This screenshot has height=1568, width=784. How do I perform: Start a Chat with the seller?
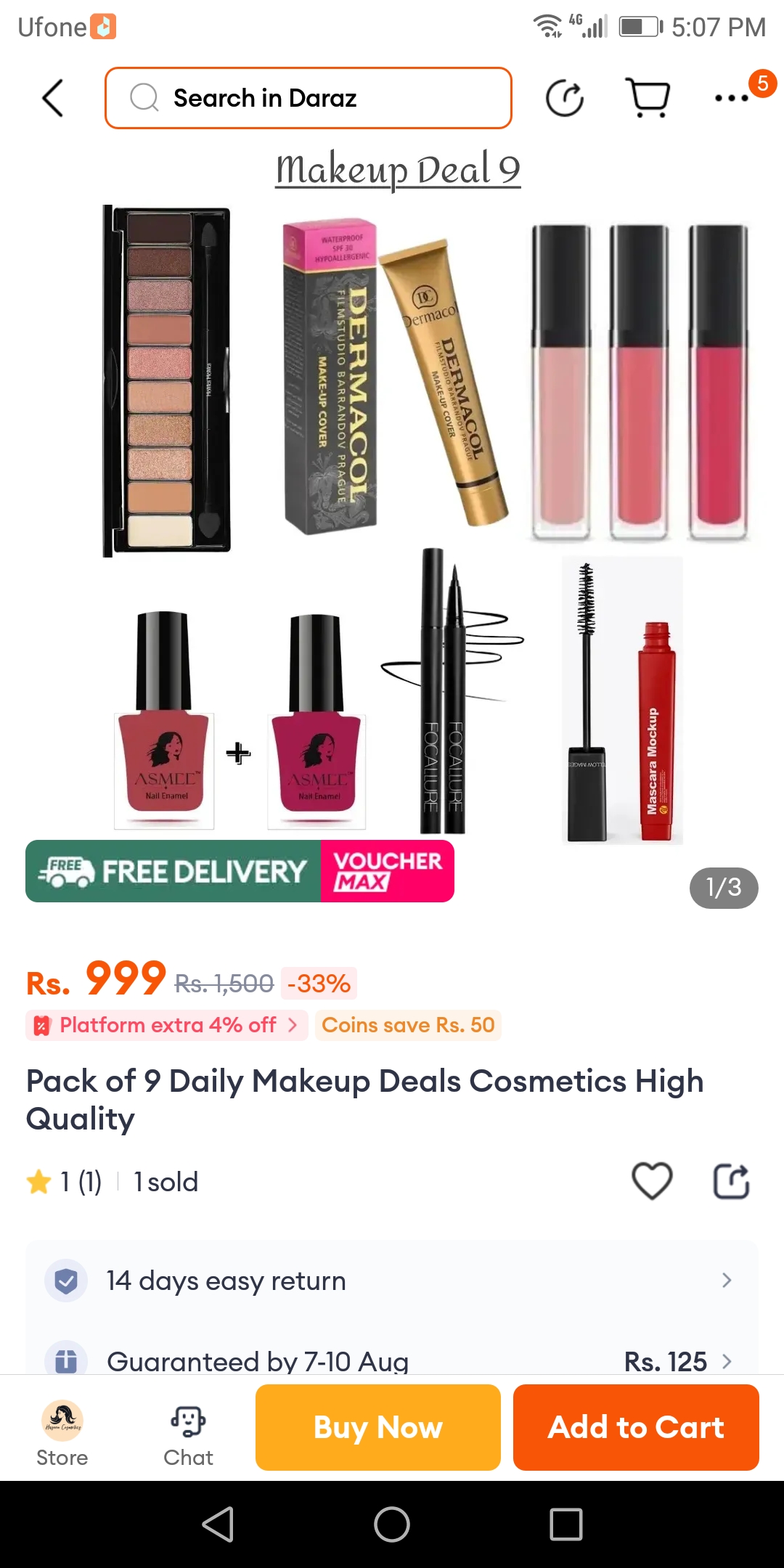pos(188,1434)
